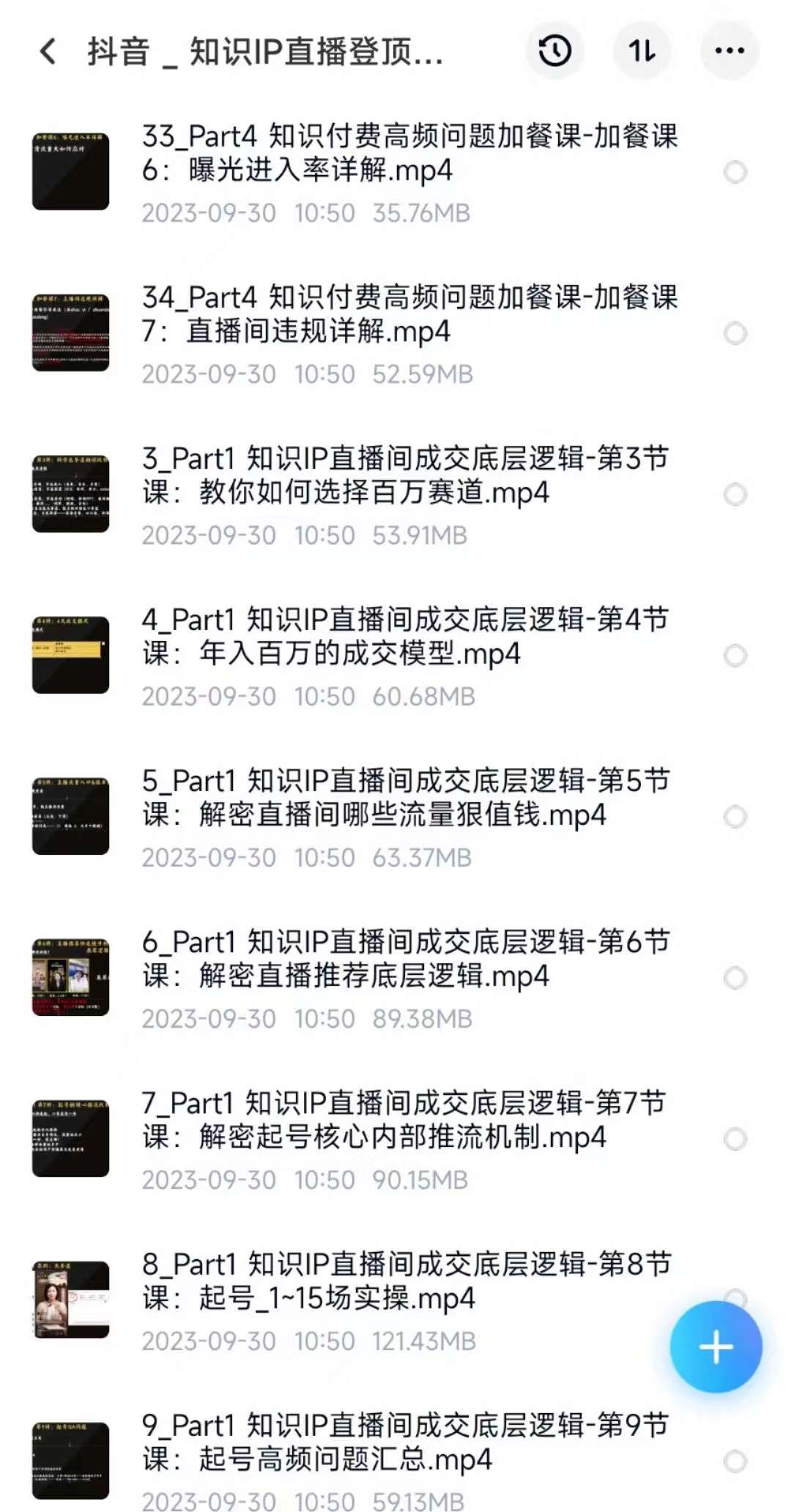Open the three-dot overflow menu
The image size is (791, 1512).
coord(729,51)
